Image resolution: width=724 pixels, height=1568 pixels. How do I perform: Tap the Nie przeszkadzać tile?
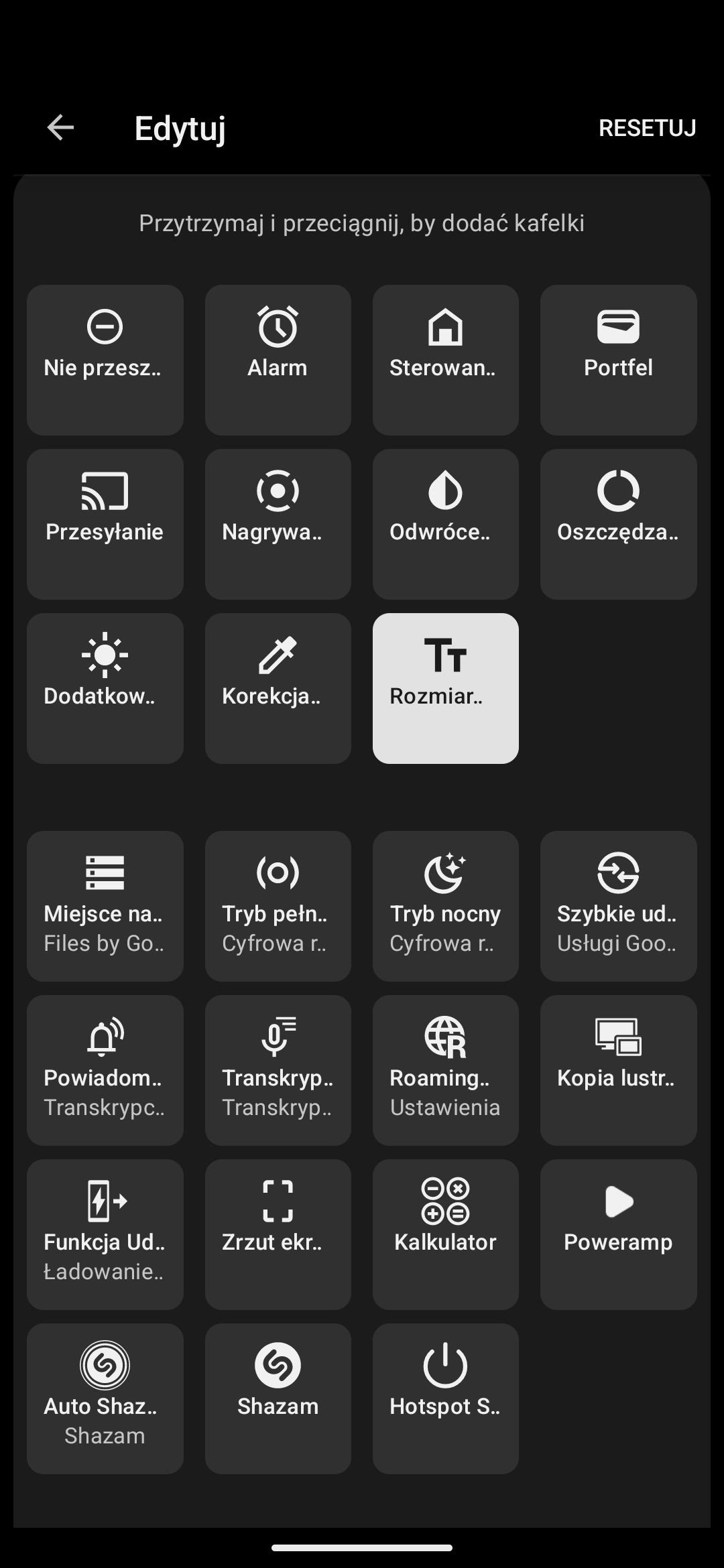pyautogui.click(x=105, y=360)
